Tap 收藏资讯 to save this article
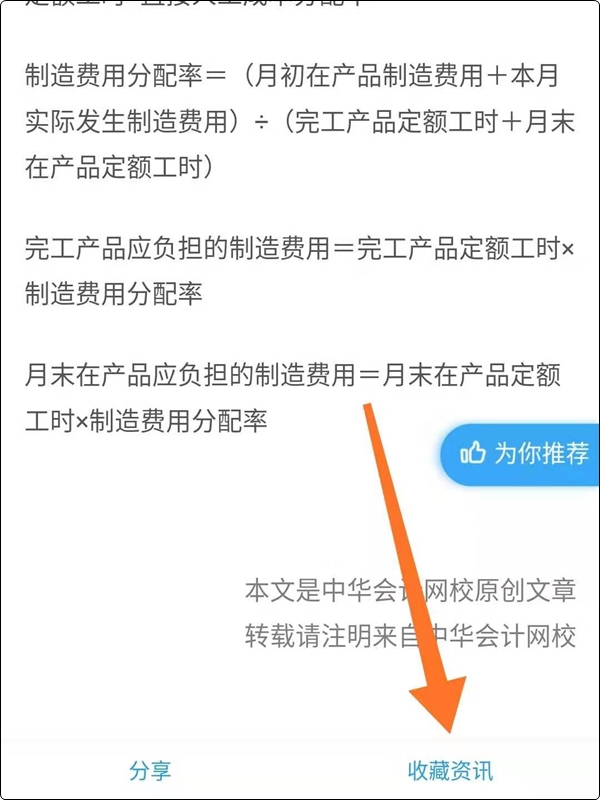This screenshot has height=800, width=600. point(450,770)
